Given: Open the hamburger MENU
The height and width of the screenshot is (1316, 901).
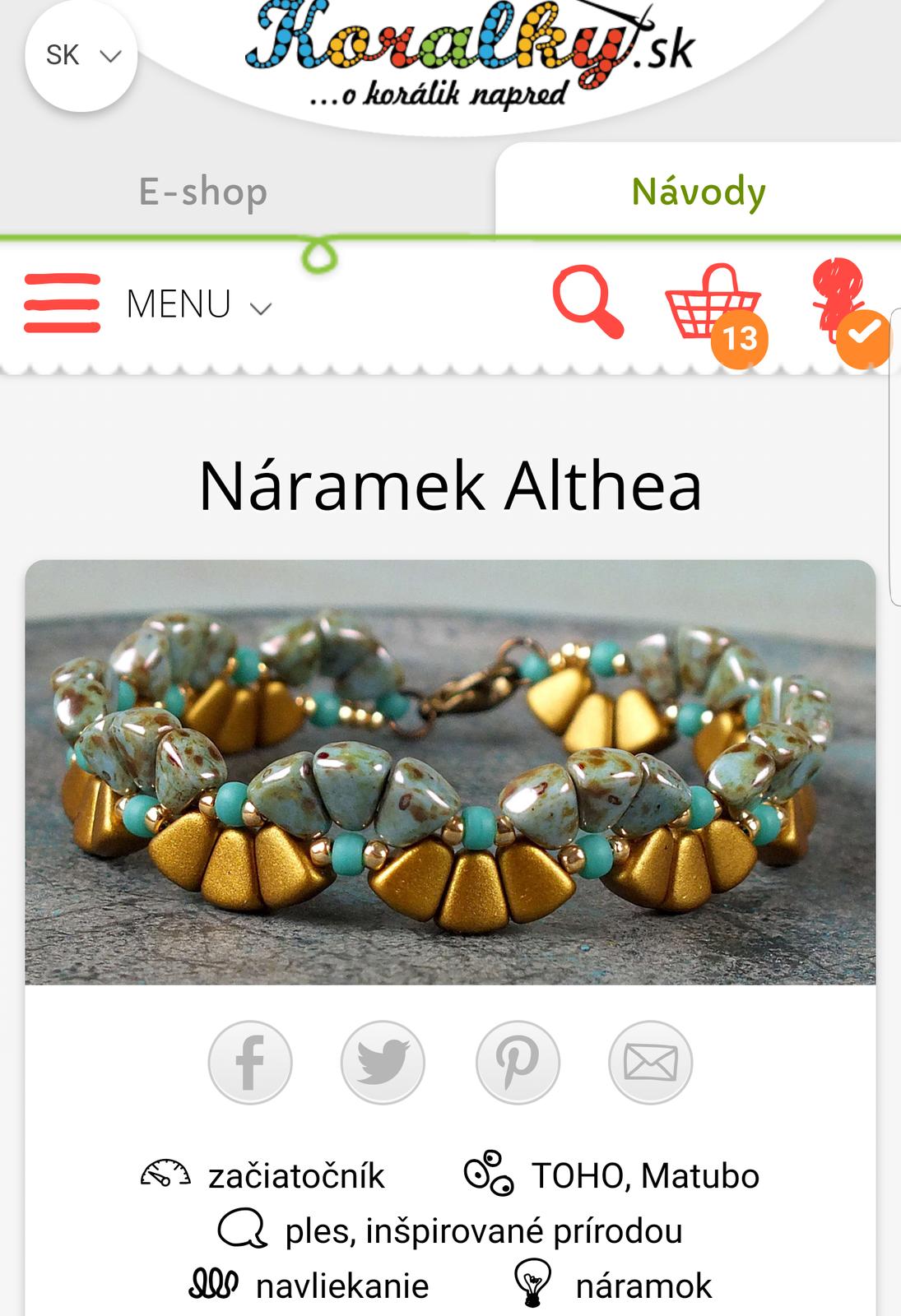Looking at the screenshot, I should (148, 304).
